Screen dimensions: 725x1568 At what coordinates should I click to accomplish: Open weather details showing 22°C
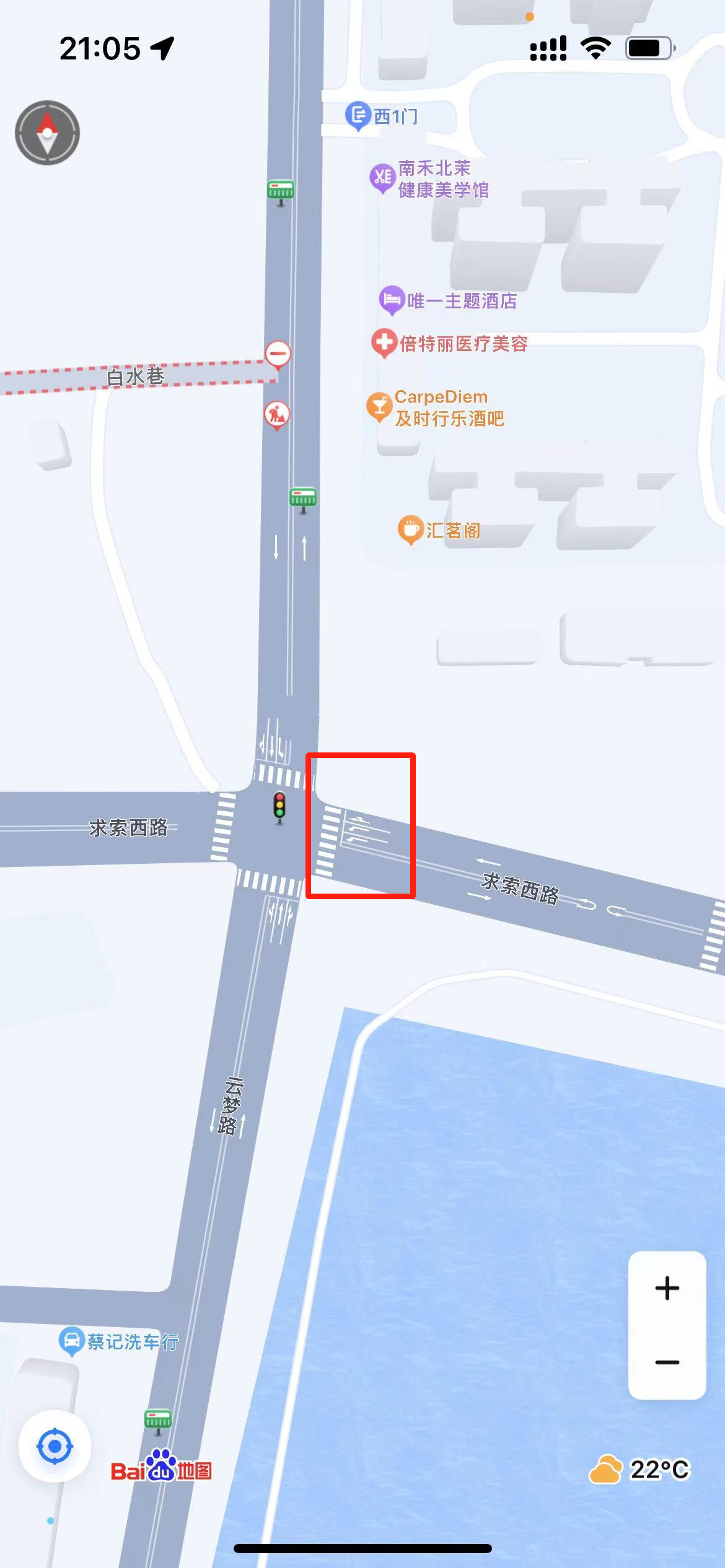click(x=639, y=1469)
